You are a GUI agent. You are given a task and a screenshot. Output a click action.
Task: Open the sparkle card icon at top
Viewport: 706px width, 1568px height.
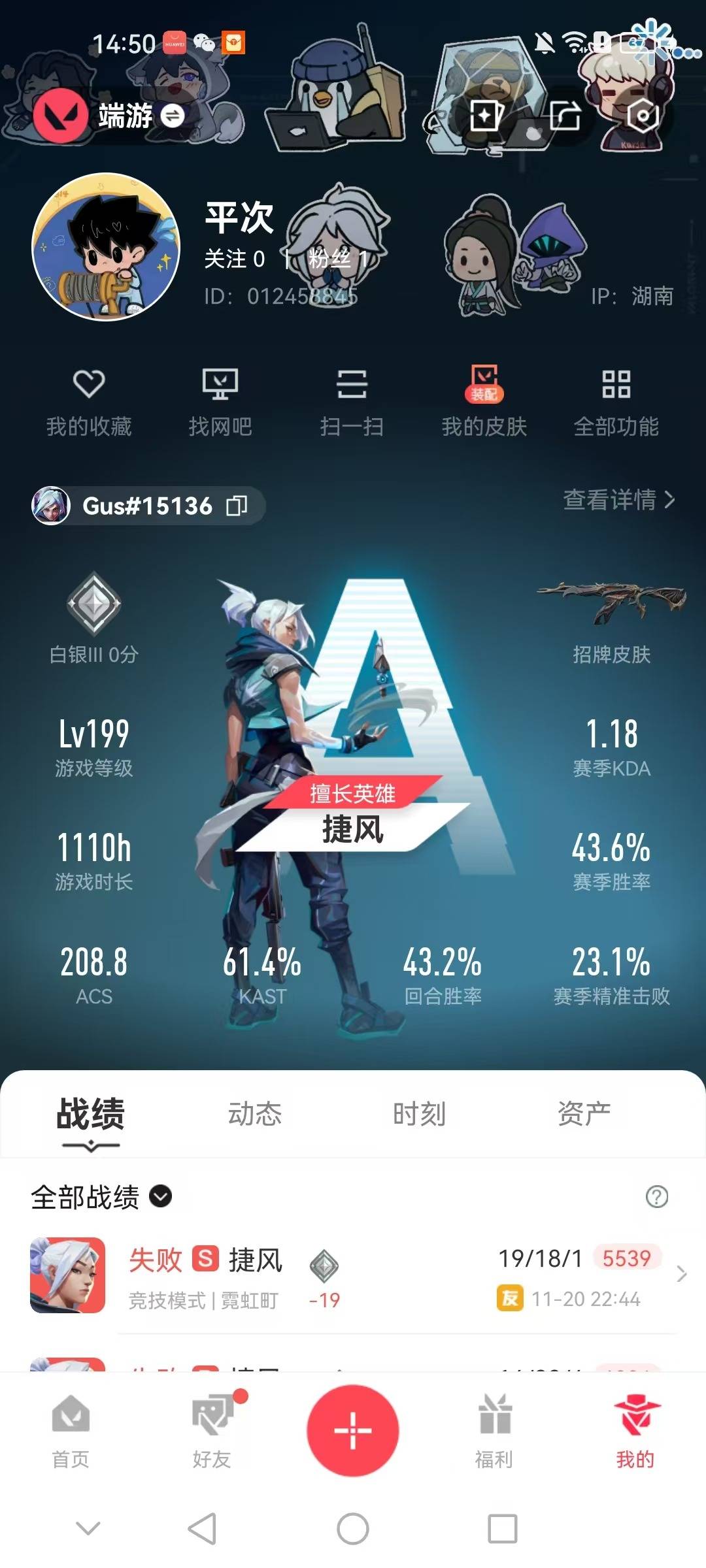(486, 116)
